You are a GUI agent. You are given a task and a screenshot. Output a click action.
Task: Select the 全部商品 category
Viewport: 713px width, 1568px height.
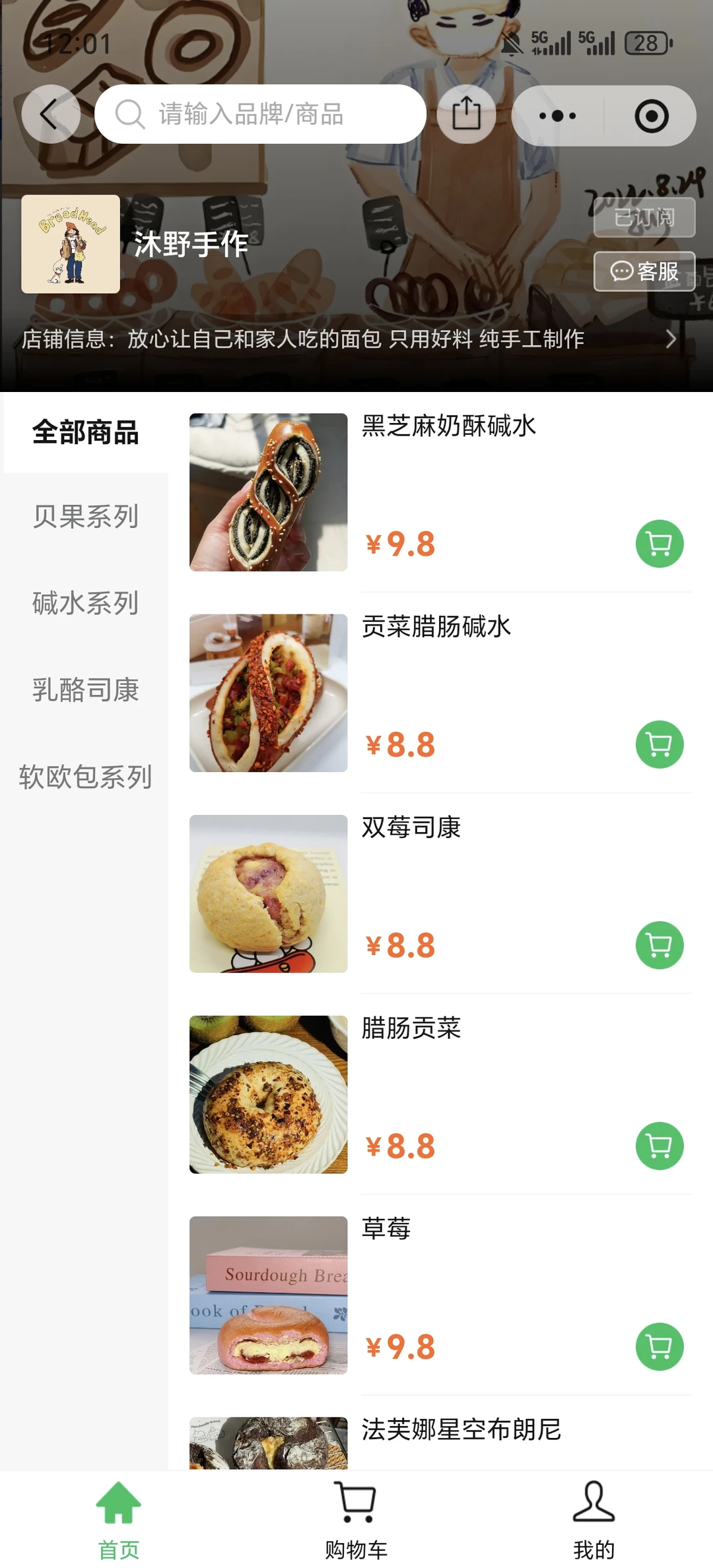pos(85,433)
